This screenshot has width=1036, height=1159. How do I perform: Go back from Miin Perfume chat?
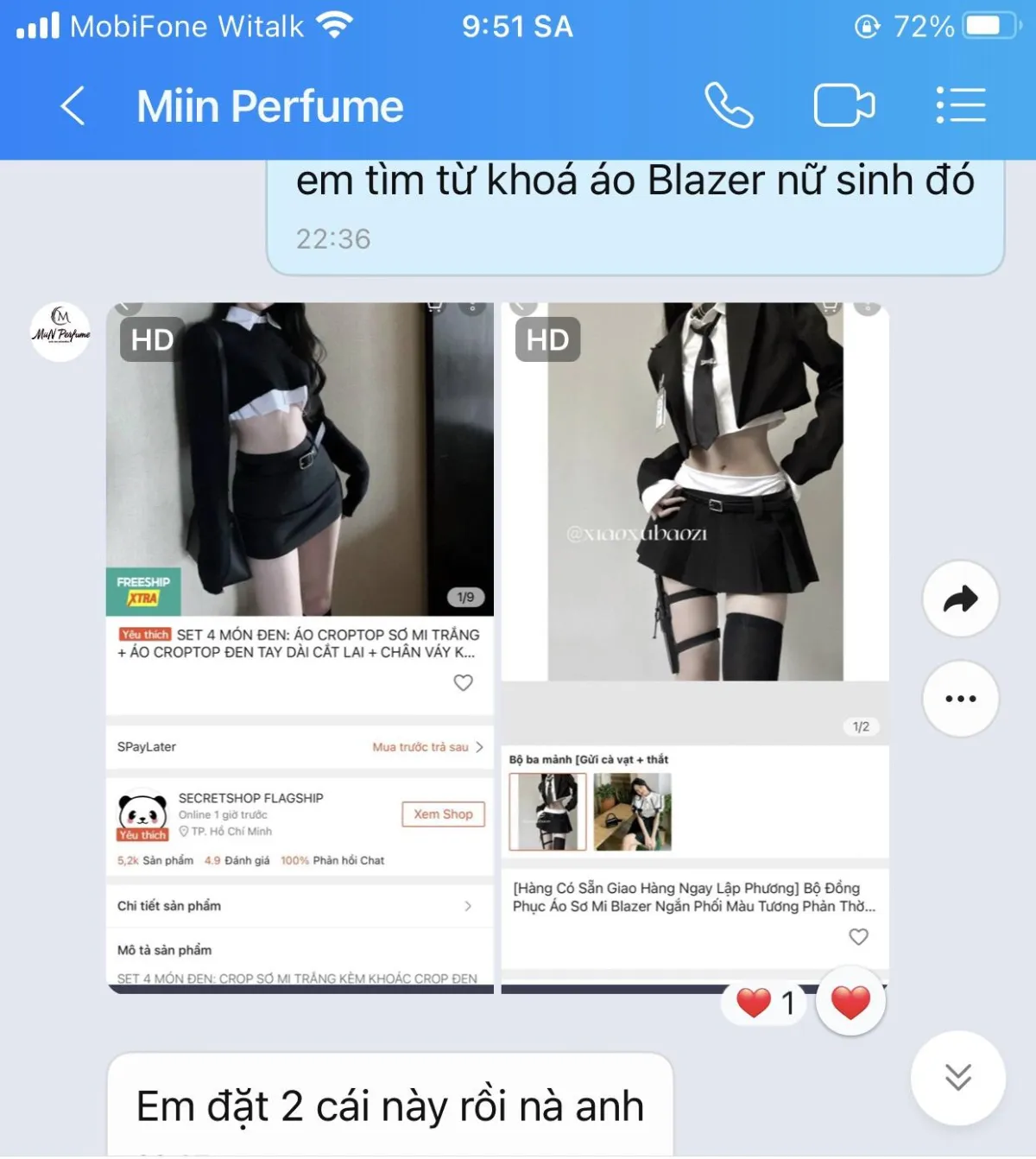pos(73,106)
